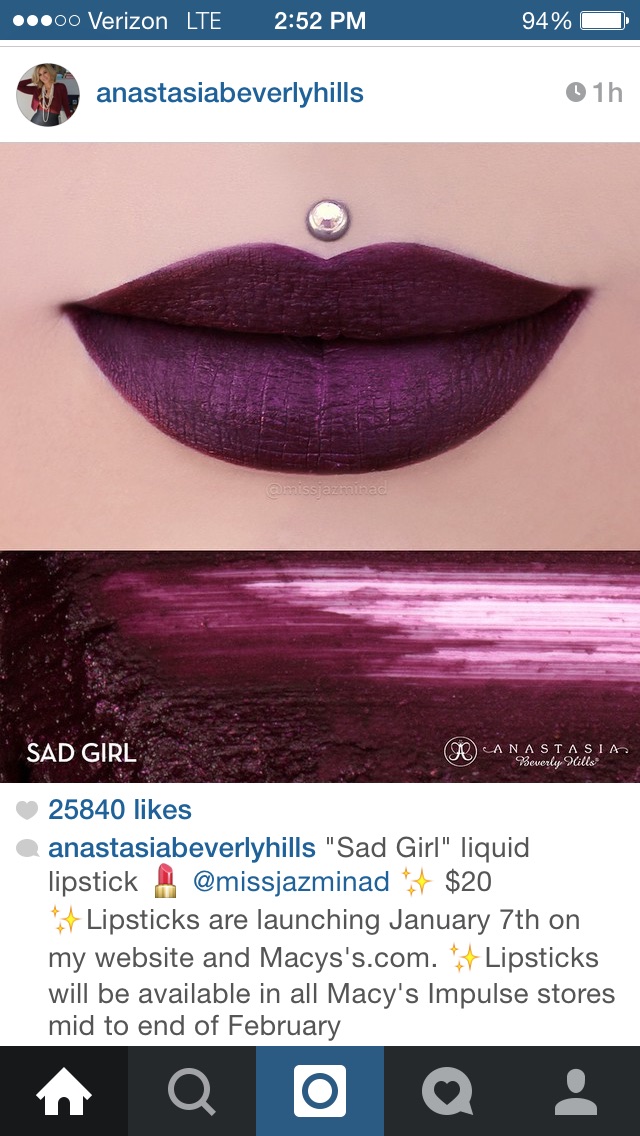View the 25840 likes list

coord(119,810)
